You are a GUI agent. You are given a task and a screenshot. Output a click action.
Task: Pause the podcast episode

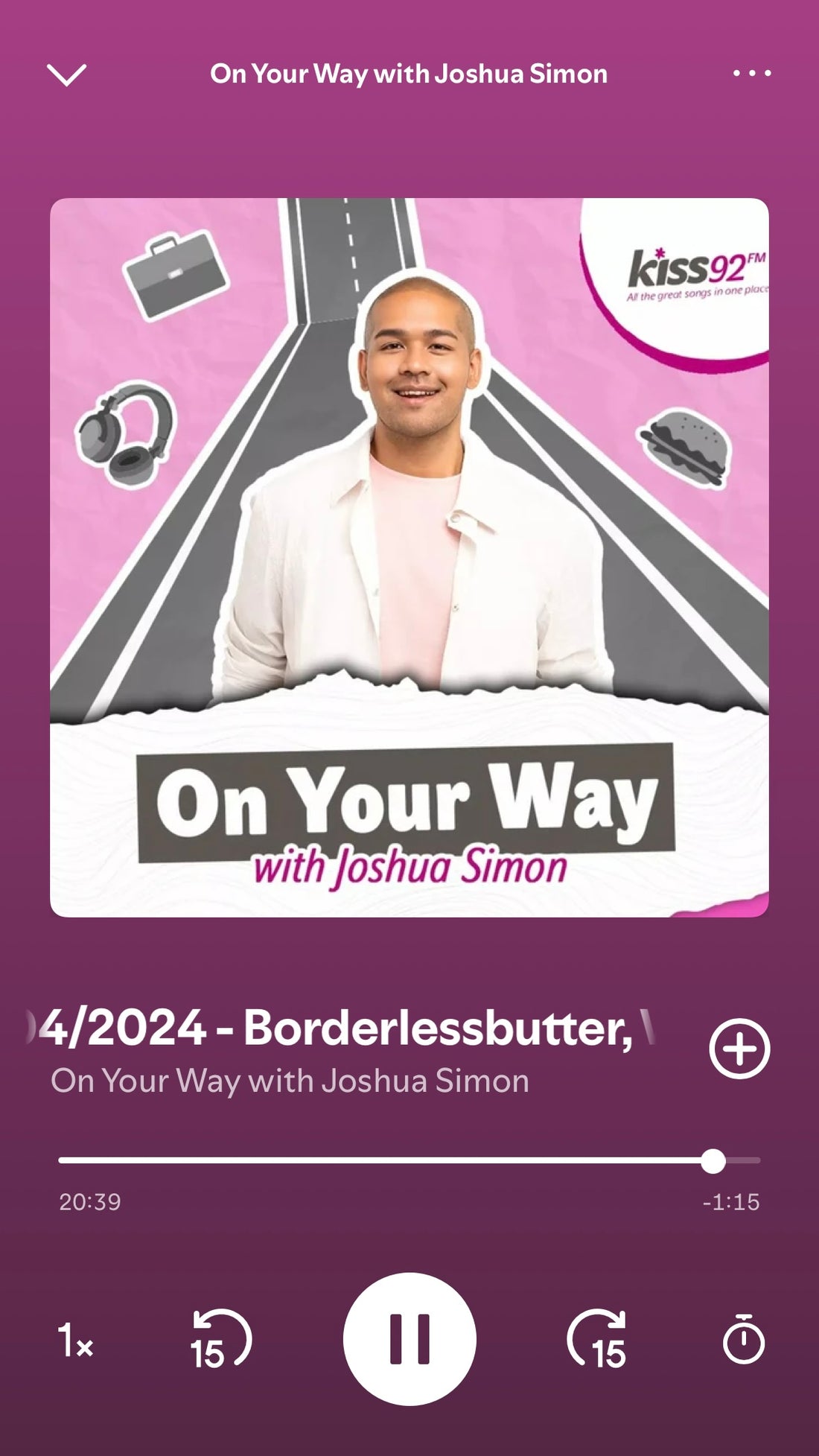point(409,1339)
